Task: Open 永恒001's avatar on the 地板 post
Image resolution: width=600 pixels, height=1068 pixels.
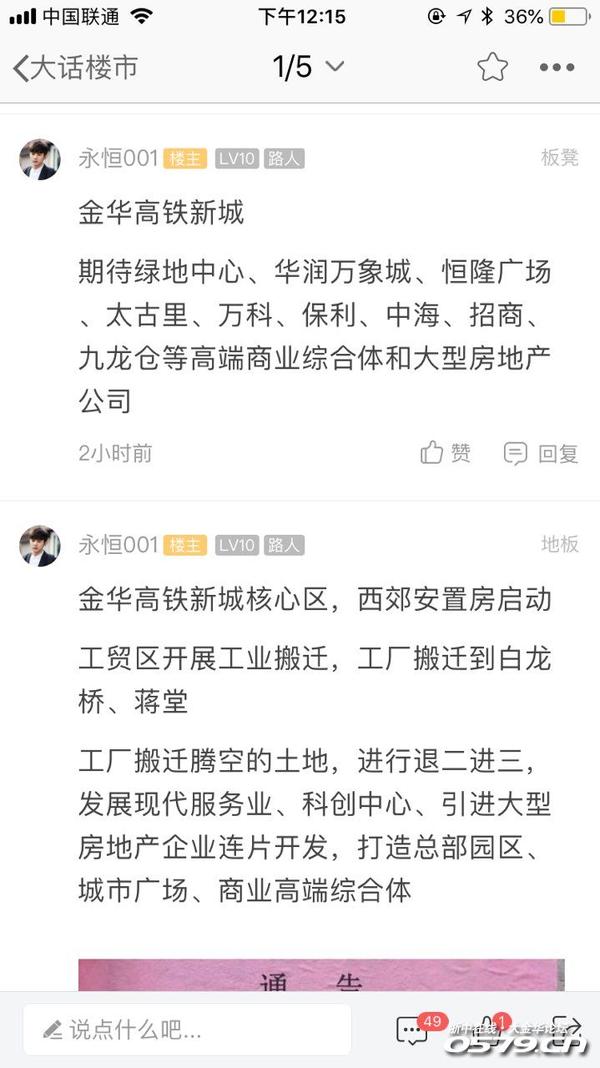Action: pyautogui.click(x=40, y=546)
